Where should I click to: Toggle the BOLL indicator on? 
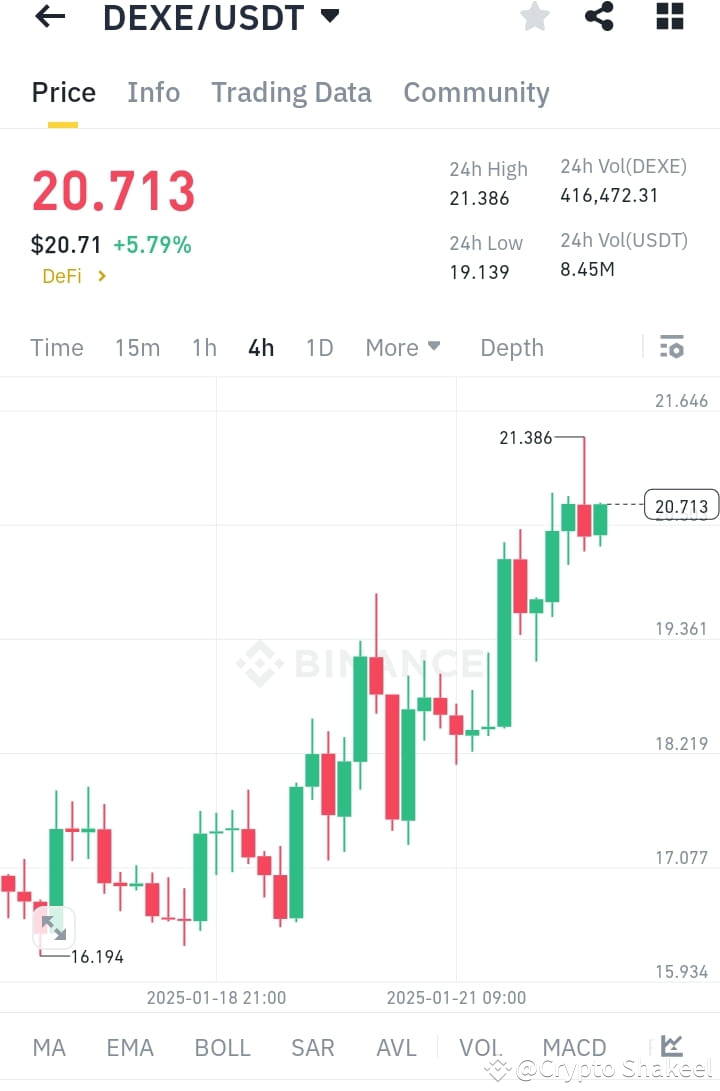pyautogui.click(x=222, y=1046)
